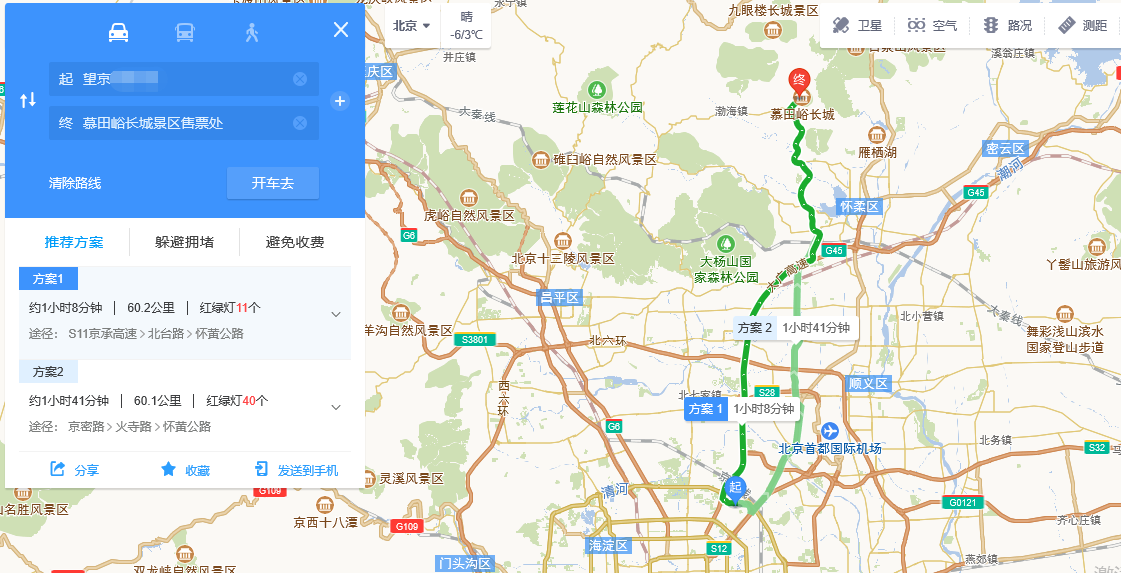The width and height of the screenshot is (1121, 573).
Task: Expand the 方案1 route details
Action: pos(336,314)
